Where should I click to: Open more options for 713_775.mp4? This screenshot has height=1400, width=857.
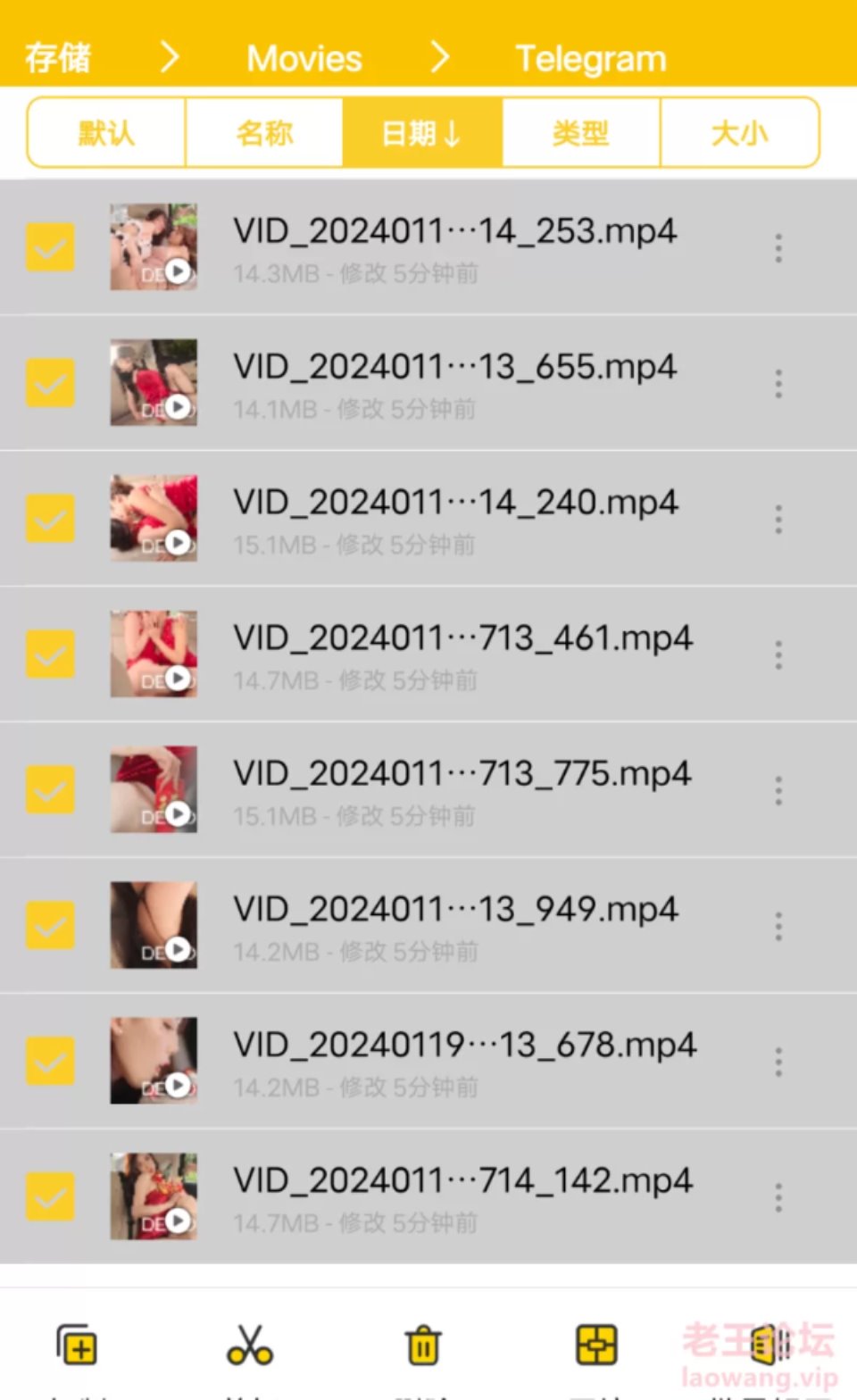pyautogui.click(x=778, y=790)
